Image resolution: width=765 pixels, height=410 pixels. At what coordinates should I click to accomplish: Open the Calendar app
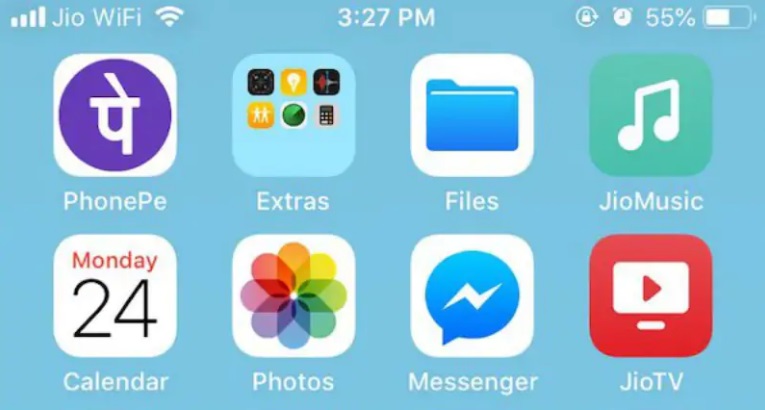pos(115,296)
